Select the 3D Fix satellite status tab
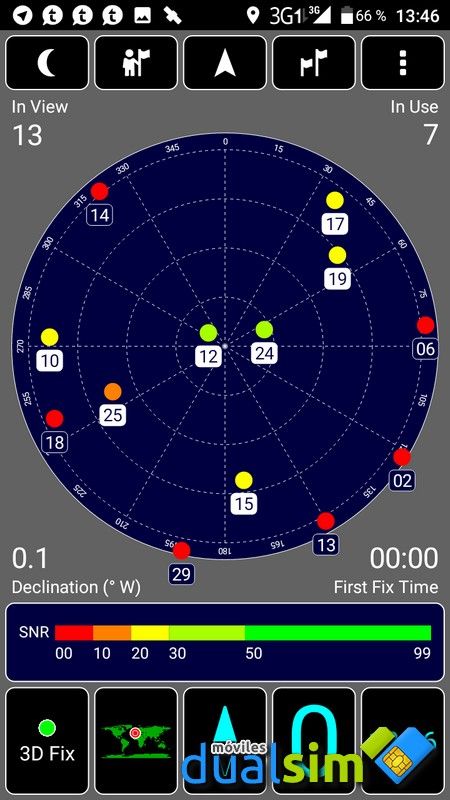Viewport: 450px width, 800px height. 47,741
